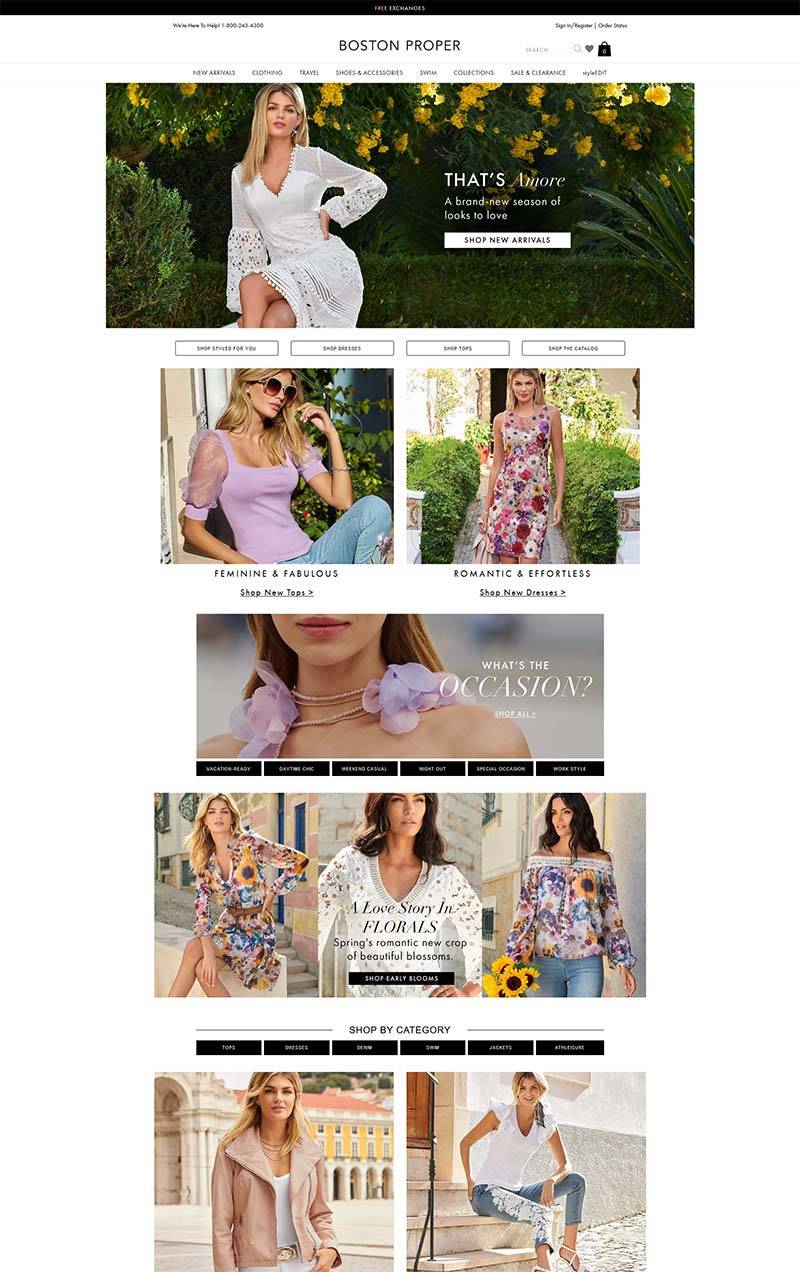The height and width of the screenshot is (1272, 800).
Task: Choose Vacation-Ready occasion
Action: point(229,769)
